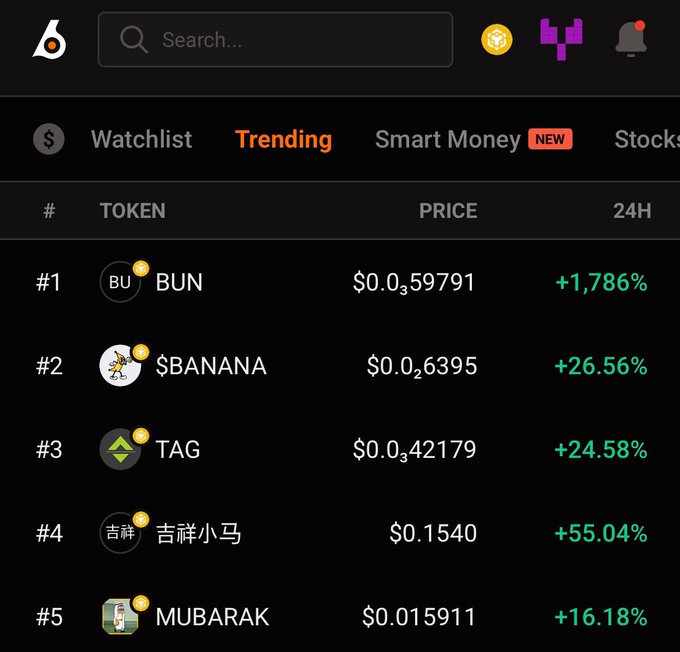Open the BNB chain selector icon
The image size is (680, 652).
pyautogui.click(x=497, y=40)
